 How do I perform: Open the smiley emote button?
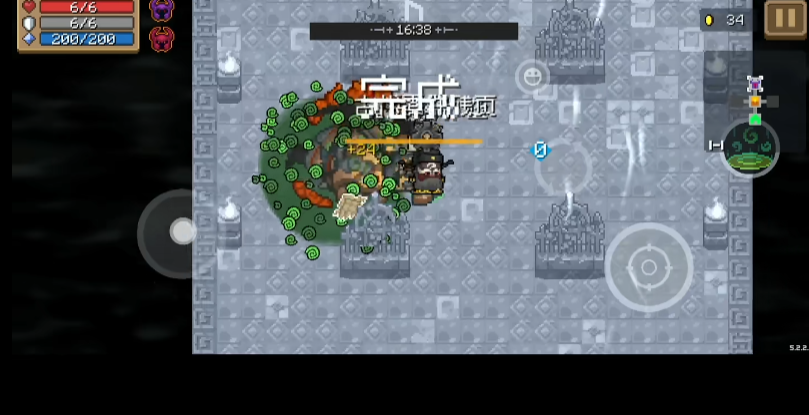532,77
